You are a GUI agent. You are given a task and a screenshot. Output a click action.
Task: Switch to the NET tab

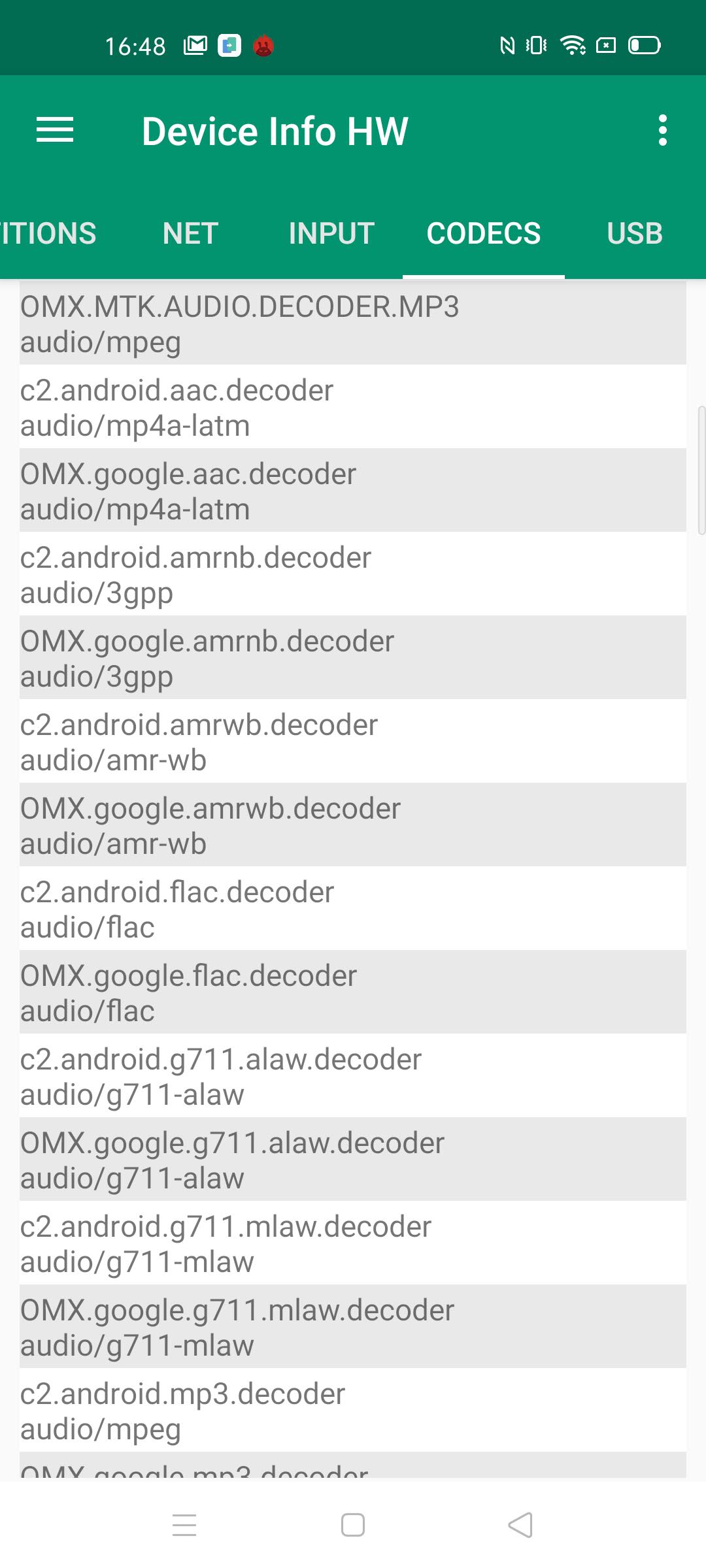190,233
